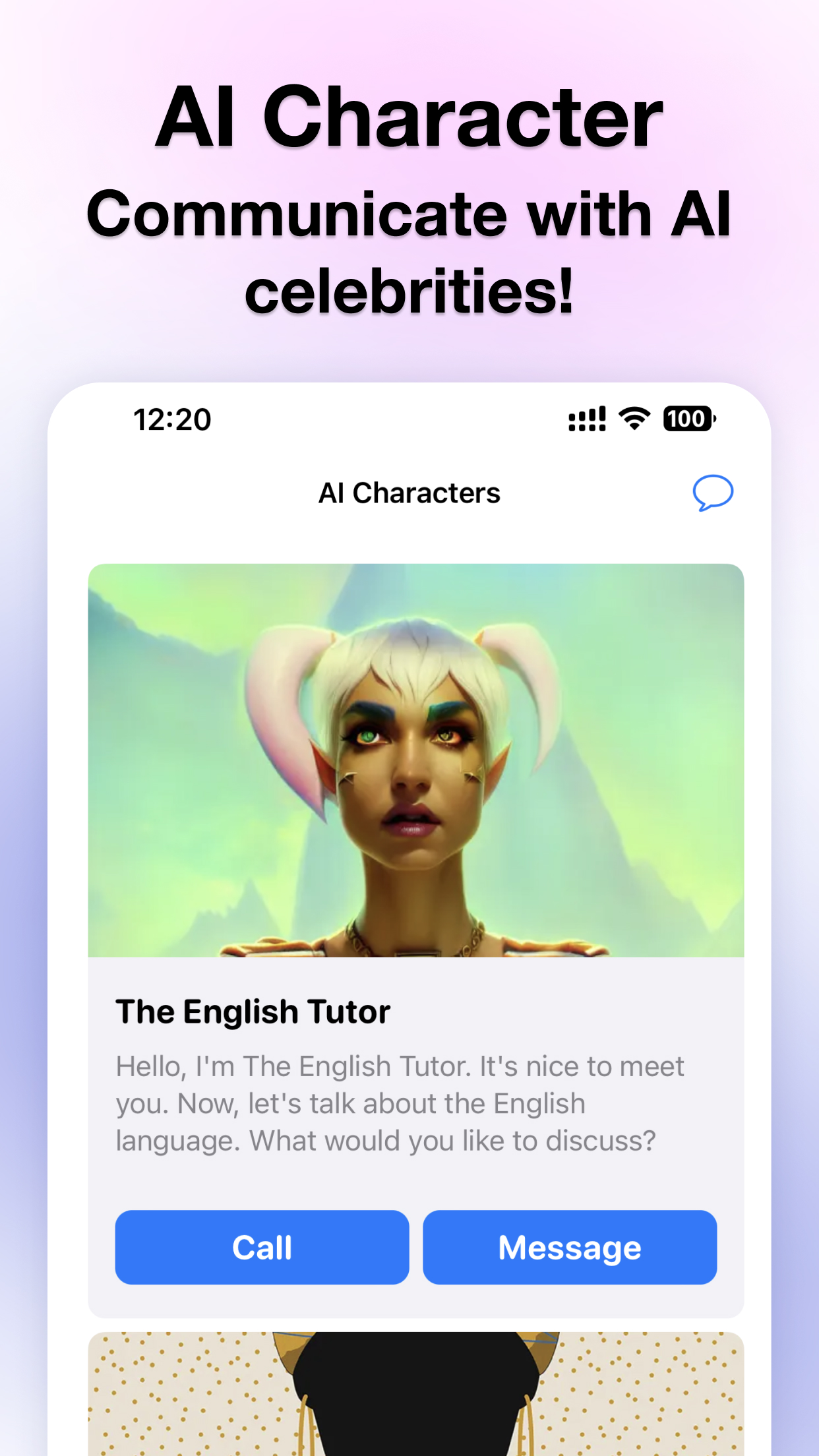Image resolution: width=819 pixels, height=1456 pixels.
Task: Open The English Tutor's portrait image
Action: [x=409, y=768]
